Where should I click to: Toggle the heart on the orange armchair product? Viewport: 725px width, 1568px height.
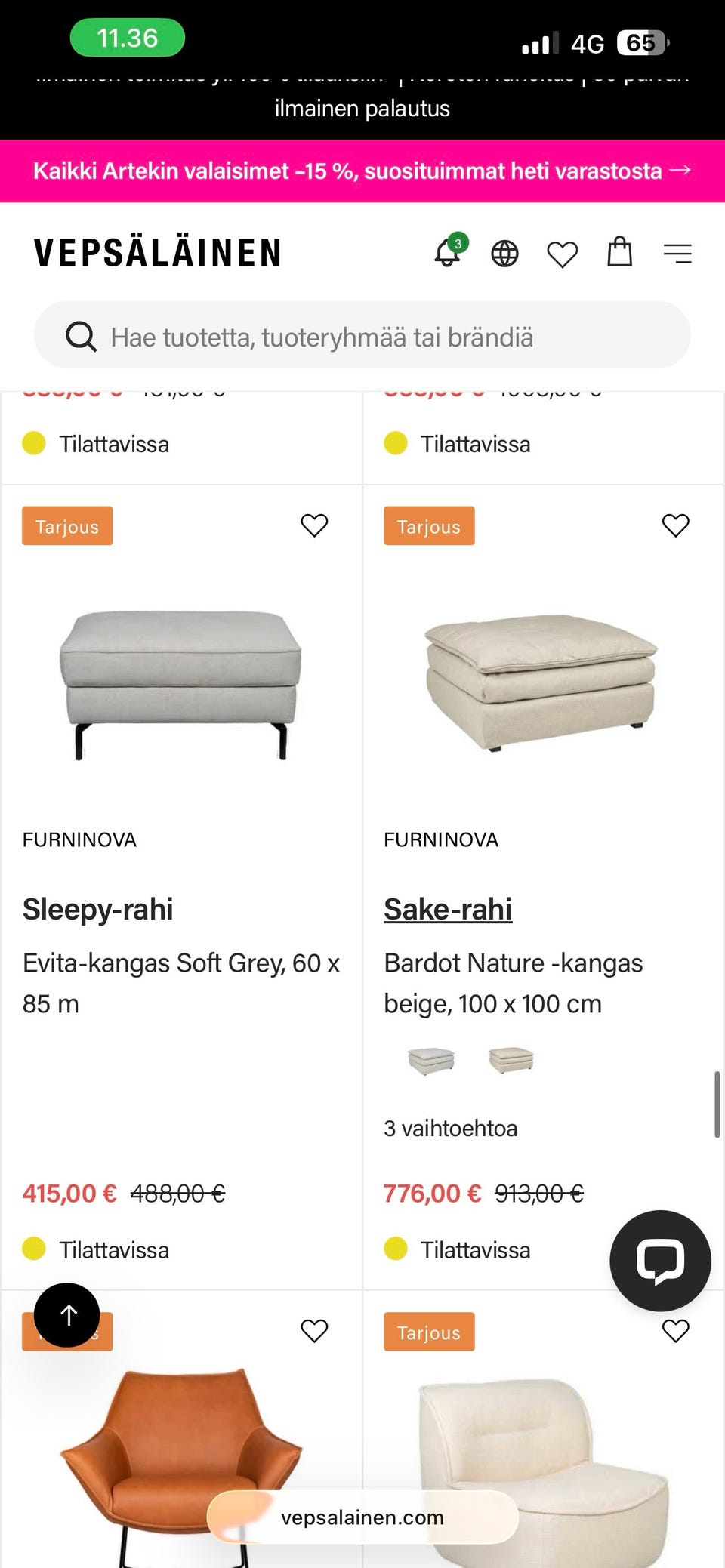tap(315, 1330)
